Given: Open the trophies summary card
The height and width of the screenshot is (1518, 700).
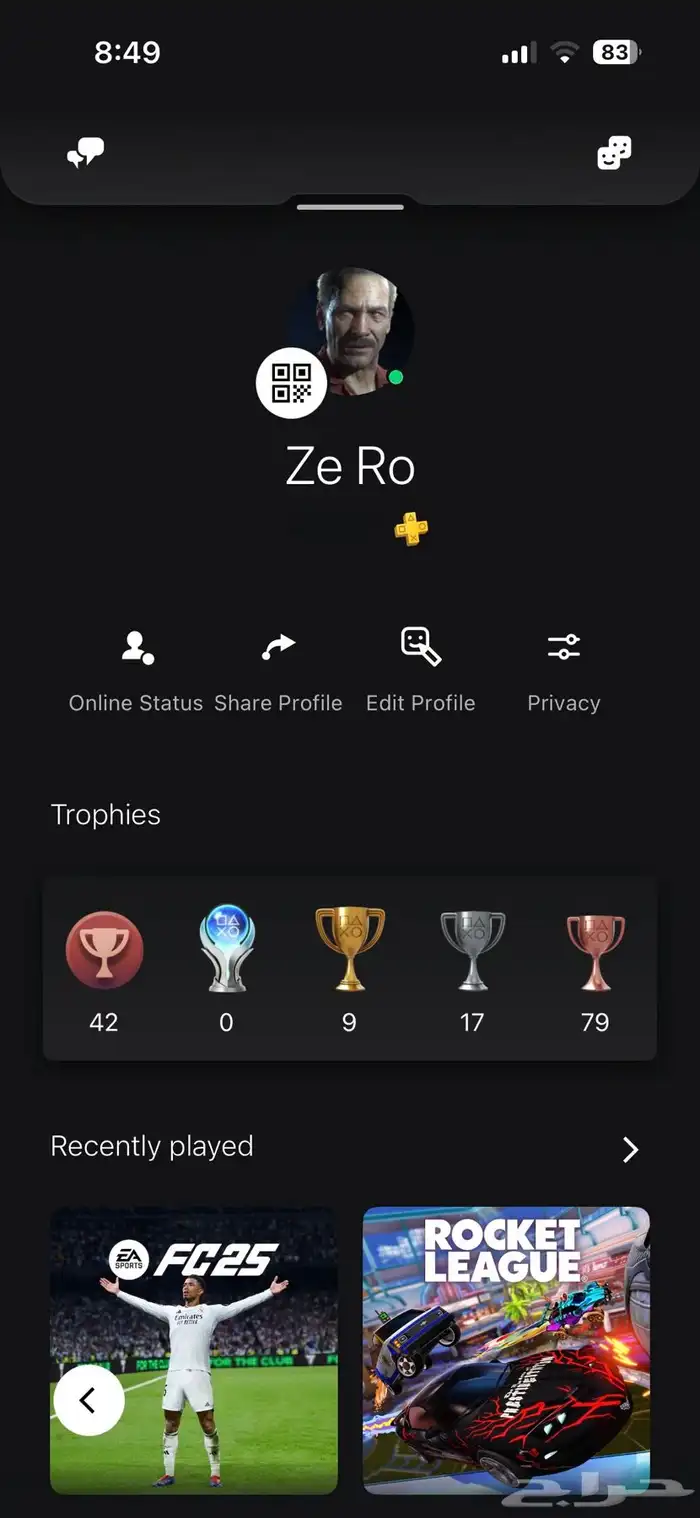Looking at the screenshot, I should 350,968.
